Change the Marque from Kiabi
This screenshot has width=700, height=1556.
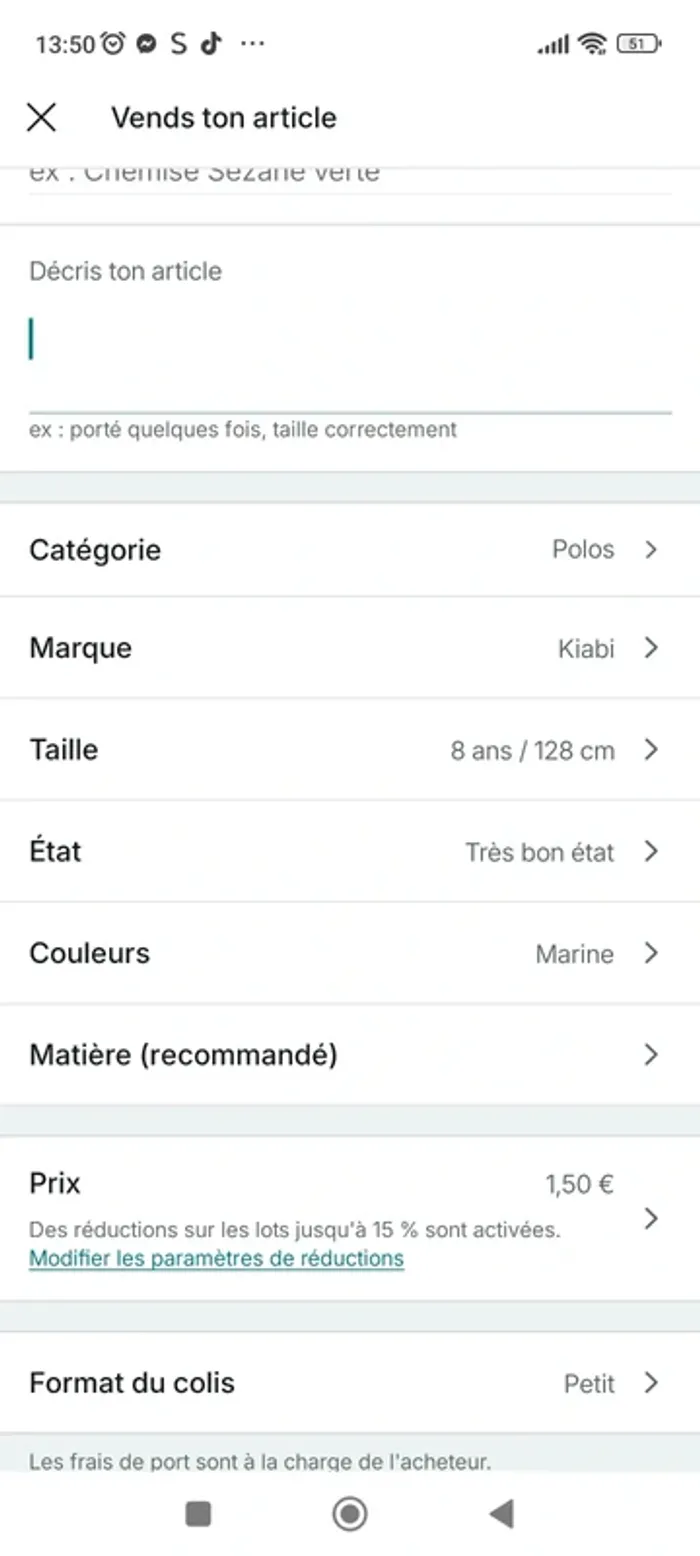[350, 648]
